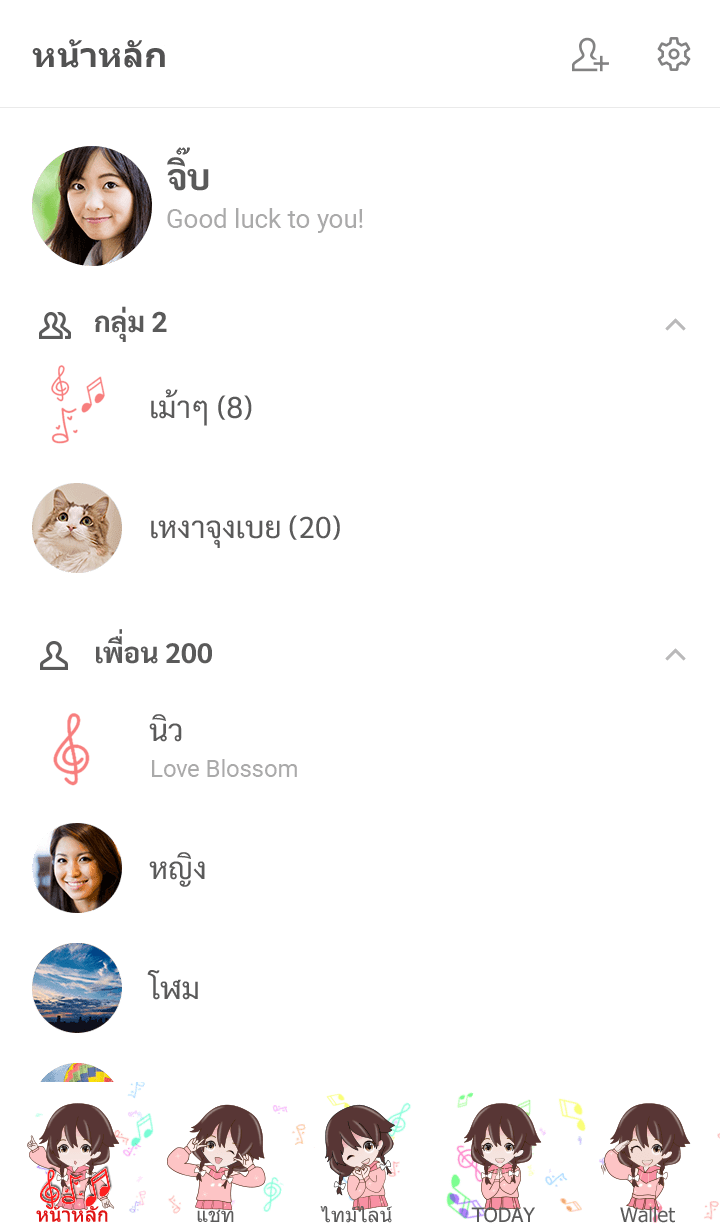Screen dimensions: 720x1232
Task: Collapse the เพื่อน 200 section
Action: pyautogui.click(x=675, y=654)
